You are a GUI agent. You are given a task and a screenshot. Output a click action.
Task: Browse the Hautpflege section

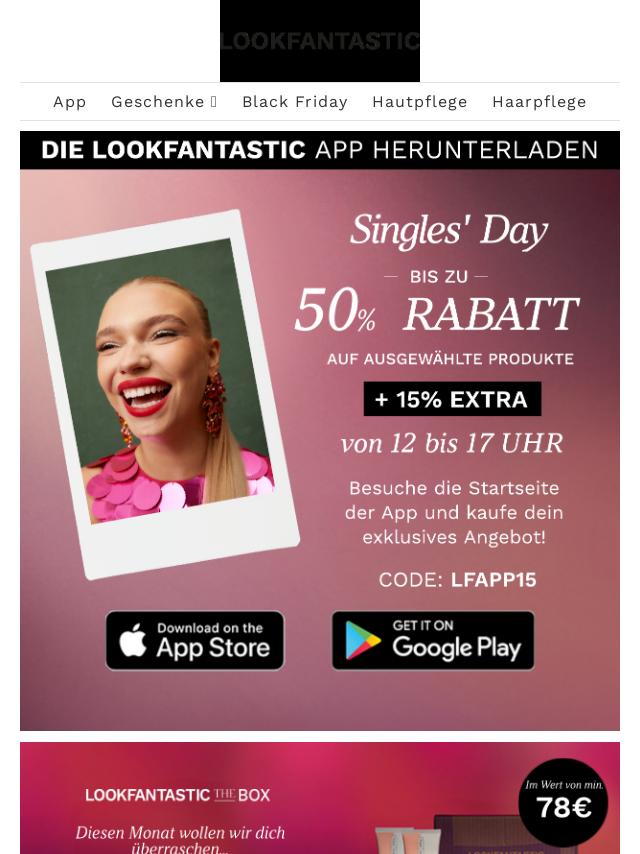click(419, 102)
